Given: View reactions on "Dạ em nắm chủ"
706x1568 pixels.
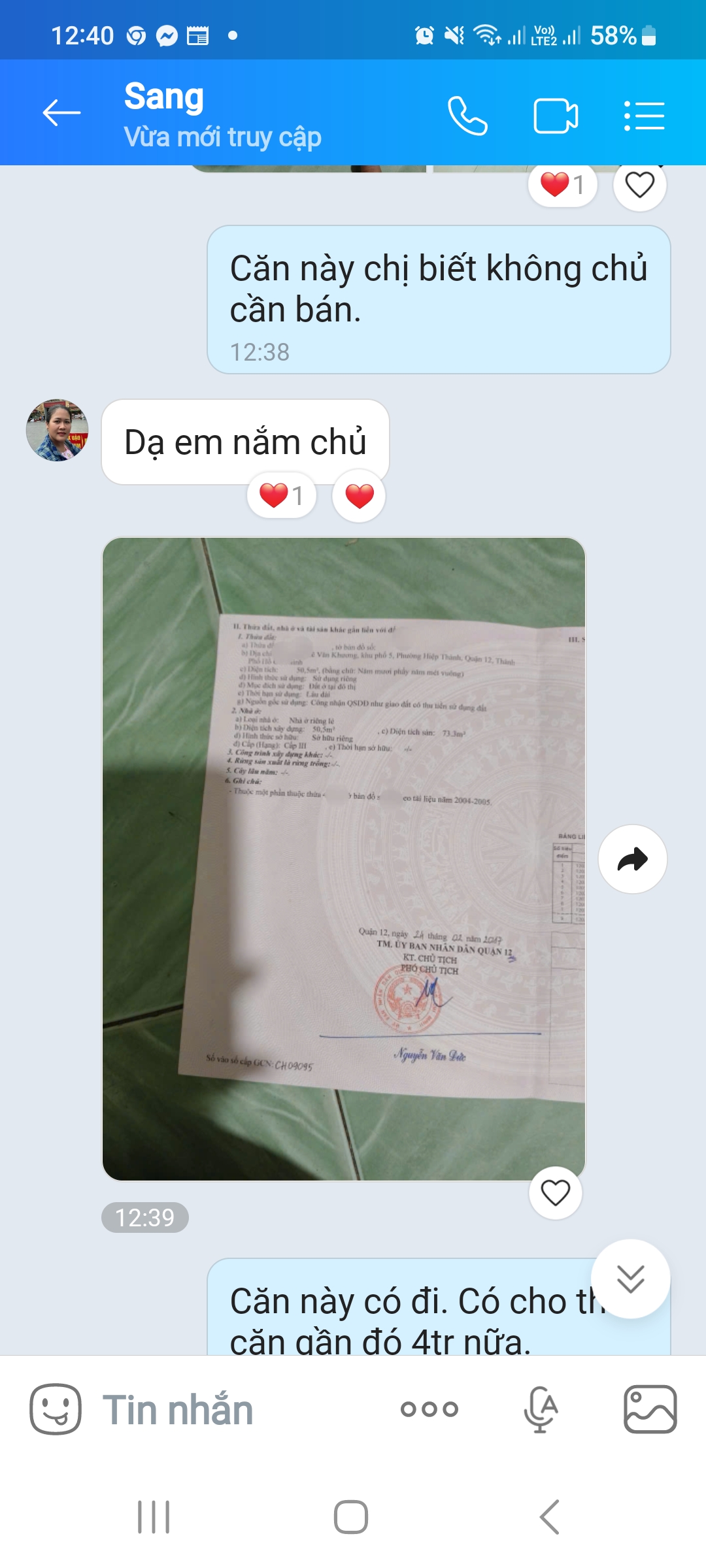Looking at the screenshot, I should click(x=282, y=496).
